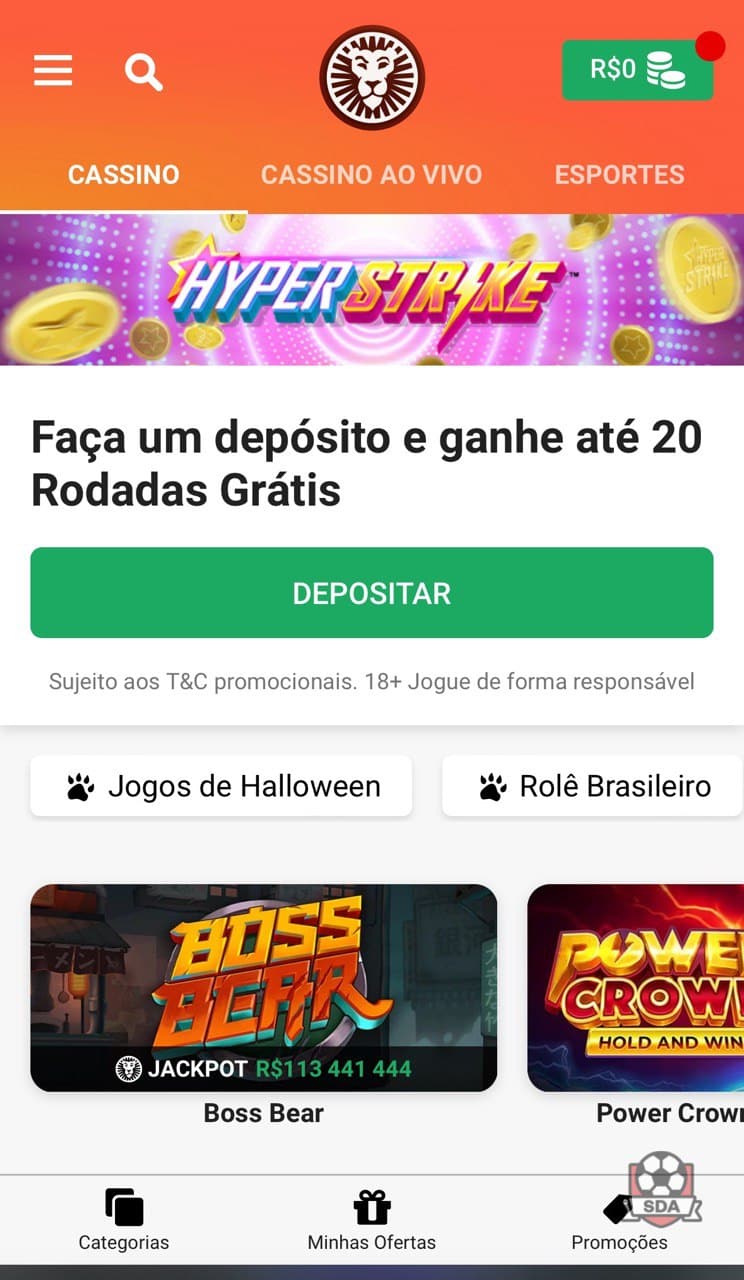This screenshot has height=1280, width=744.
Task: Tap the lion logo home button
Action: click(x=372, y=77)
